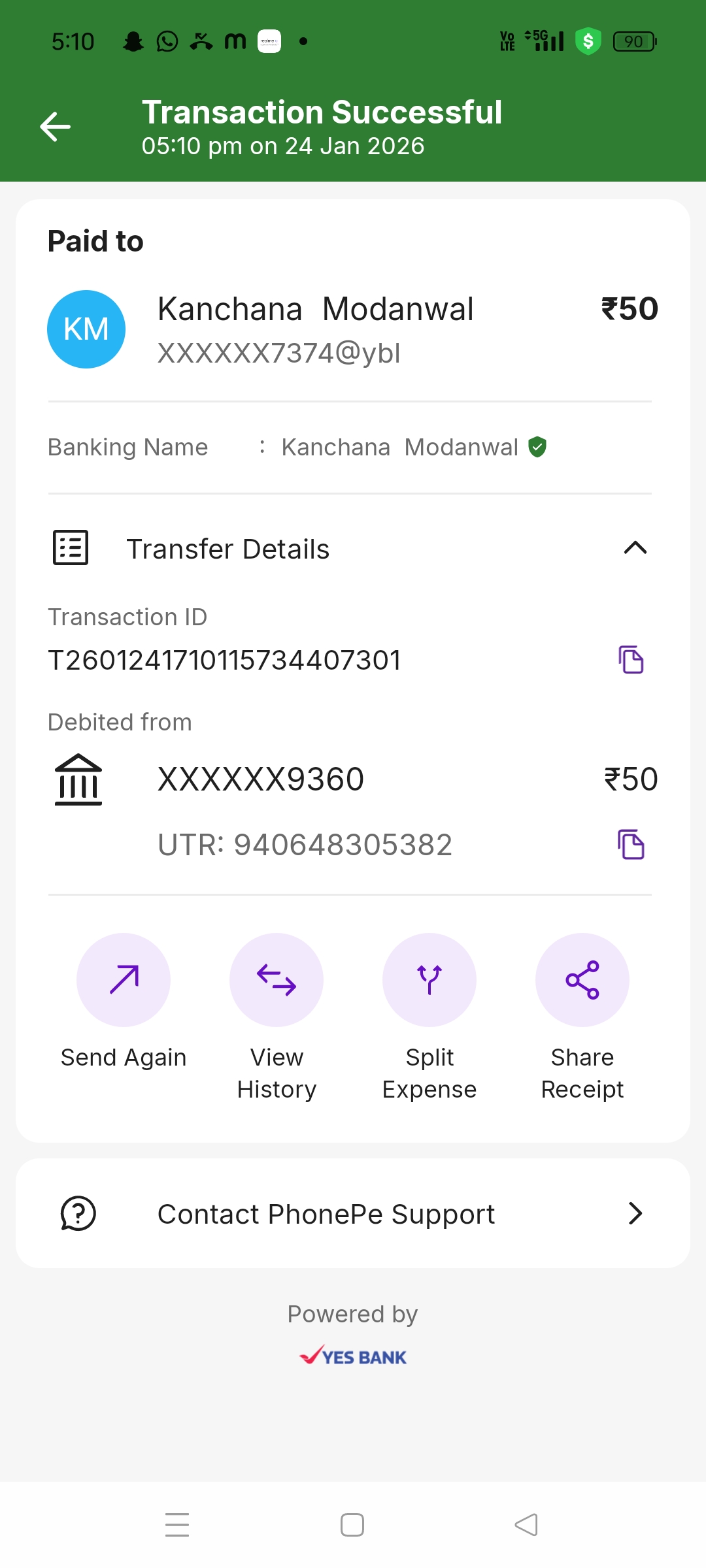This screenshot has width=706, height=1568.
Task: Open View History
Action: click(x=277, y=980)
